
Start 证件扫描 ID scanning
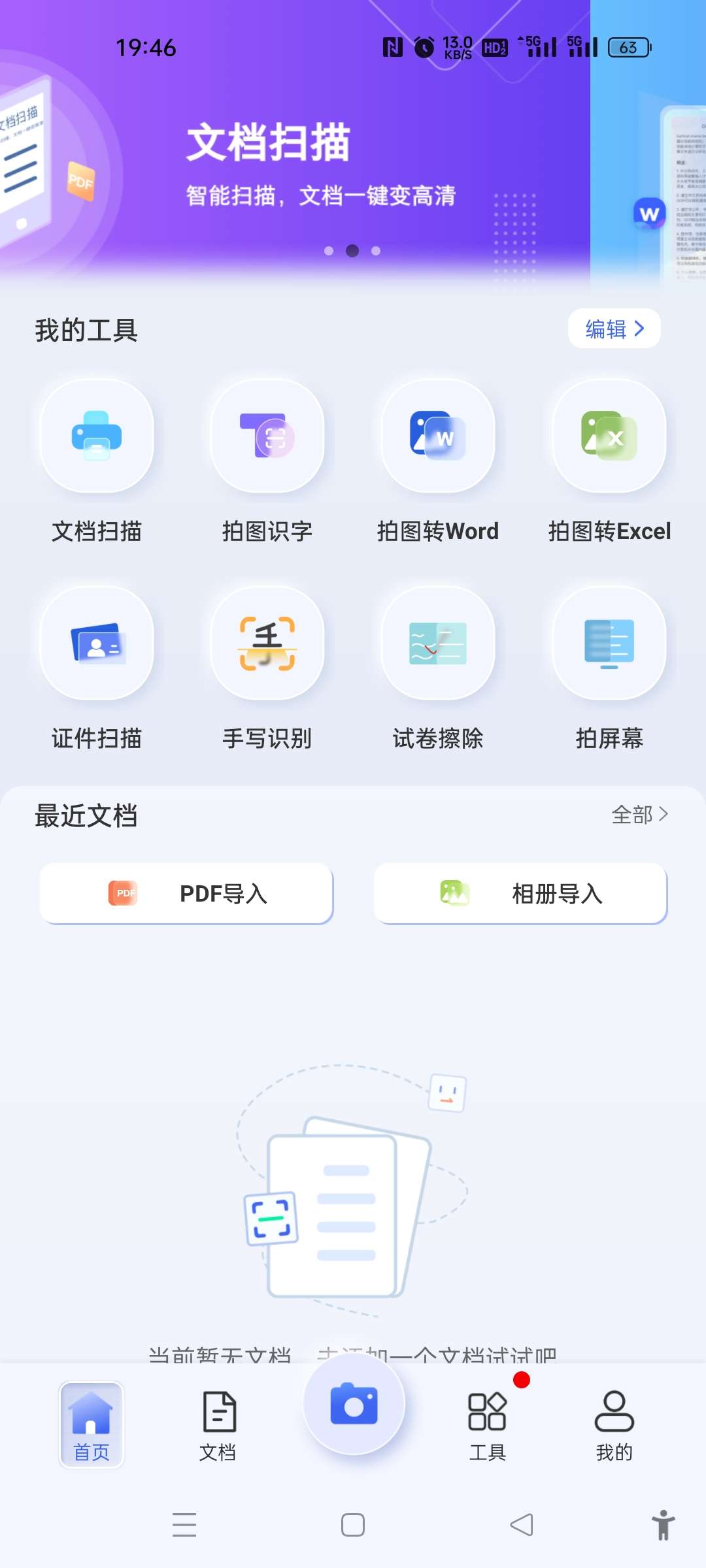(97, 644)
